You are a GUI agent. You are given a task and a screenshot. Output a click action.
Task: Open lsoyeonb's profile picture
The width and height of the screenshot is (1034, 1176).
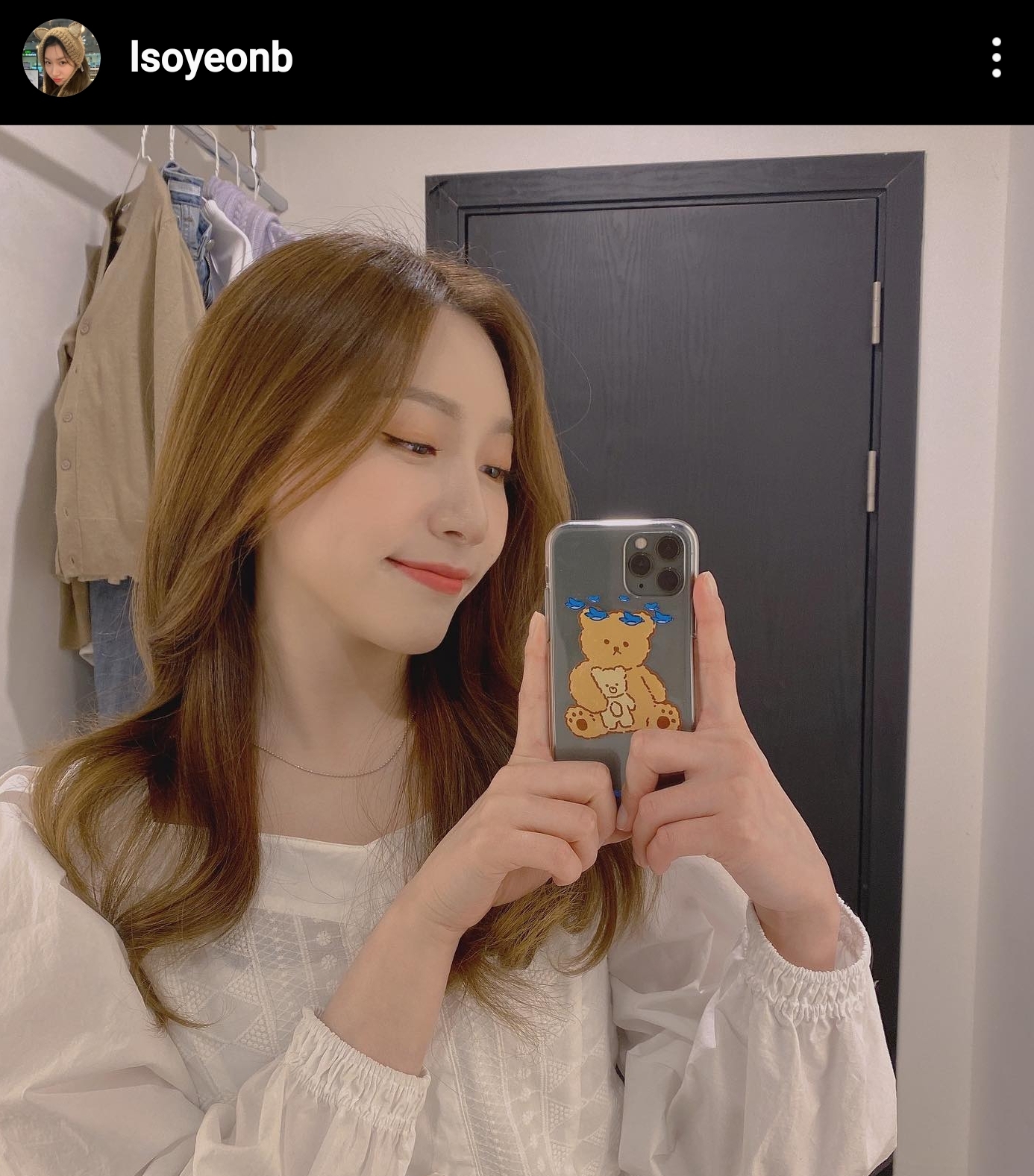click(x=61, y=58)
